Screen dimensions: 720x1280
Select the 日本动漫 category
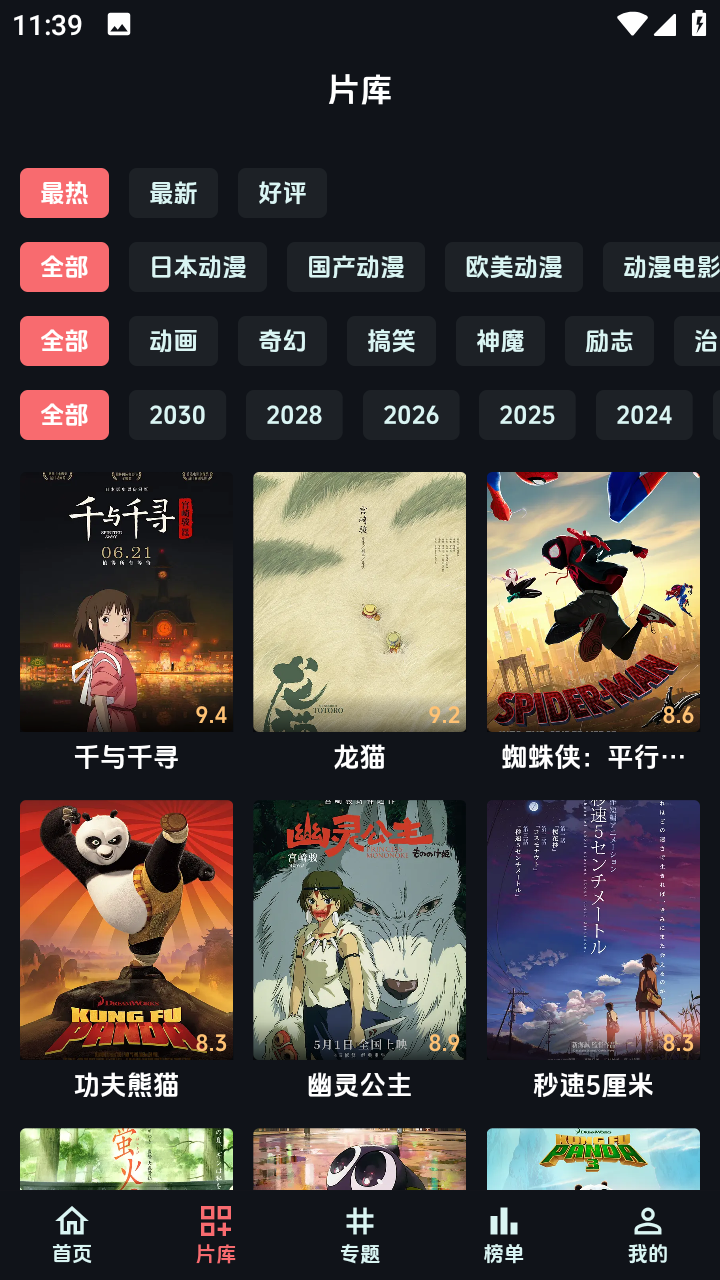point(197,267)
